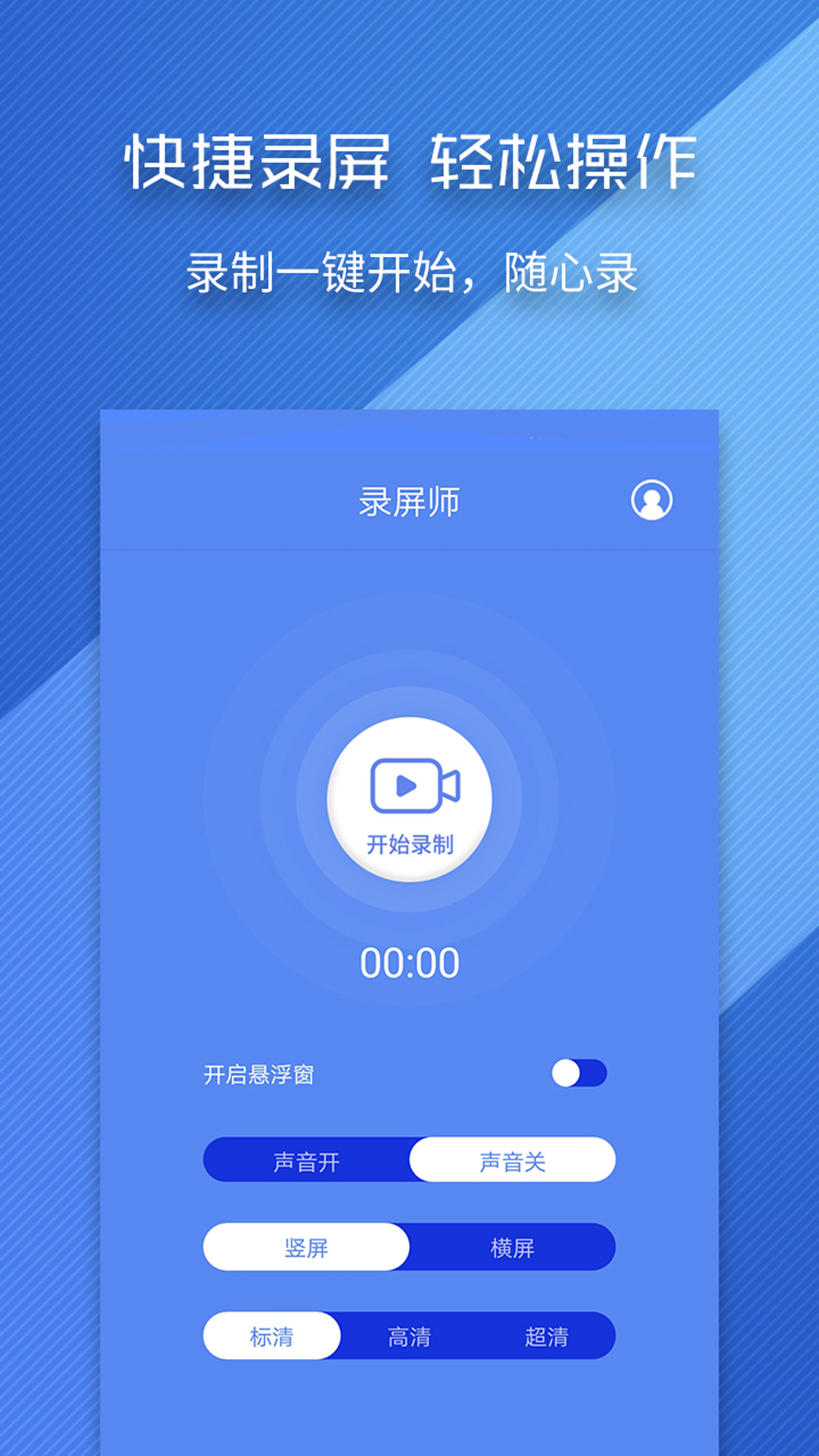Viewport: 819px width, 1456px height.
Task: Click the 录屏师 app title
Action: point(409,500)
